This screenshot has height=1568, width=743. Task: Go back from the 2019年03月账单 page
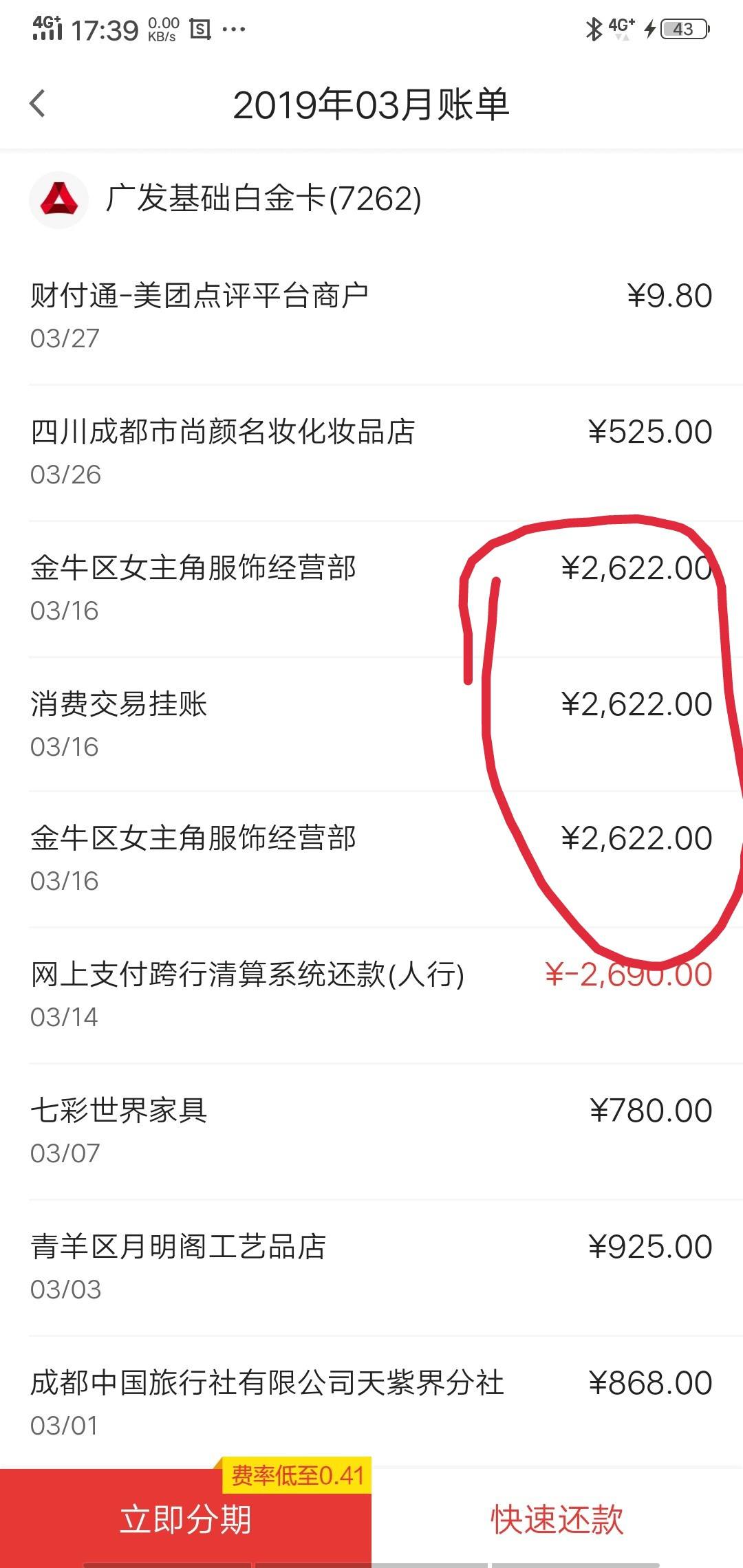[38, 105]
